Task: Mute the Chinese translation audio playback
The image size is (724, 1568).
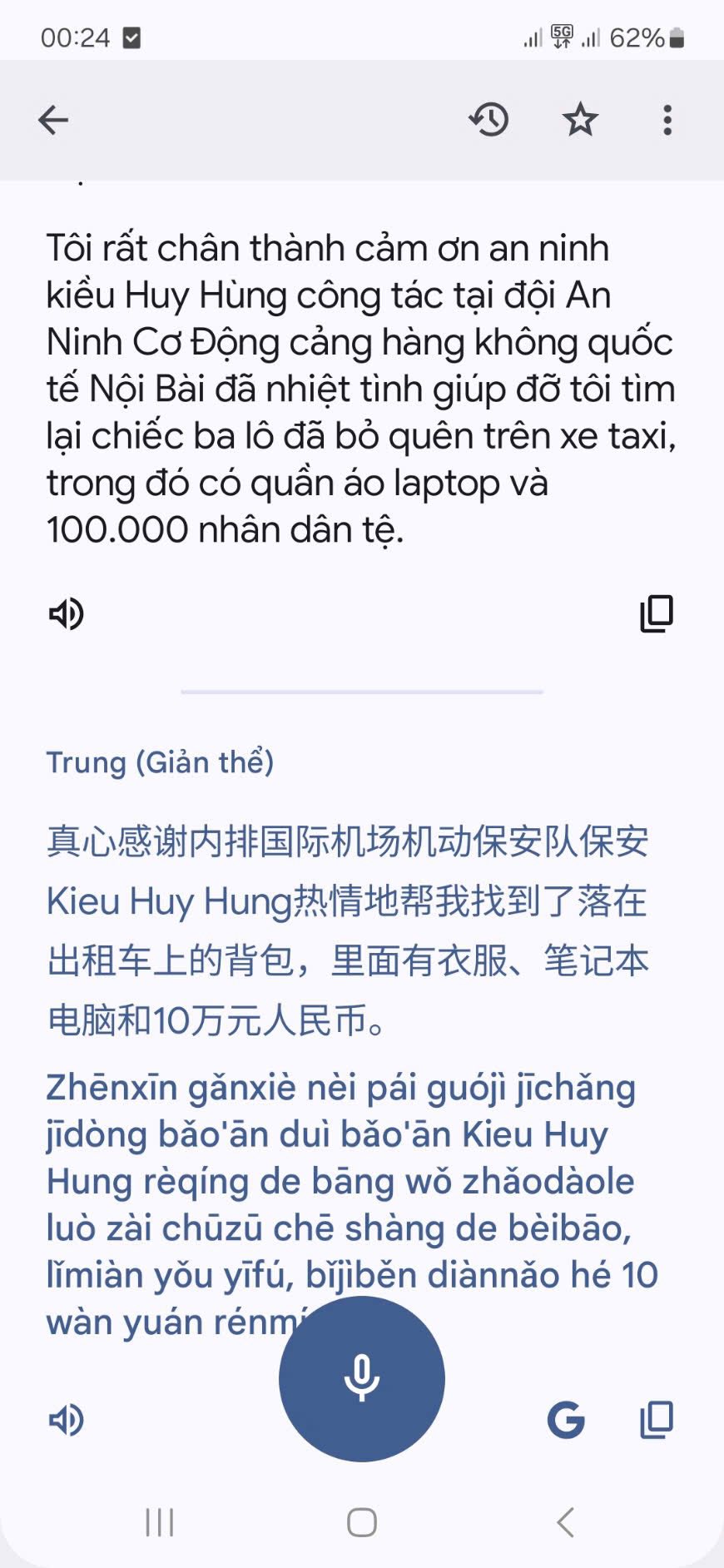Action: [x=67, y=1421]
